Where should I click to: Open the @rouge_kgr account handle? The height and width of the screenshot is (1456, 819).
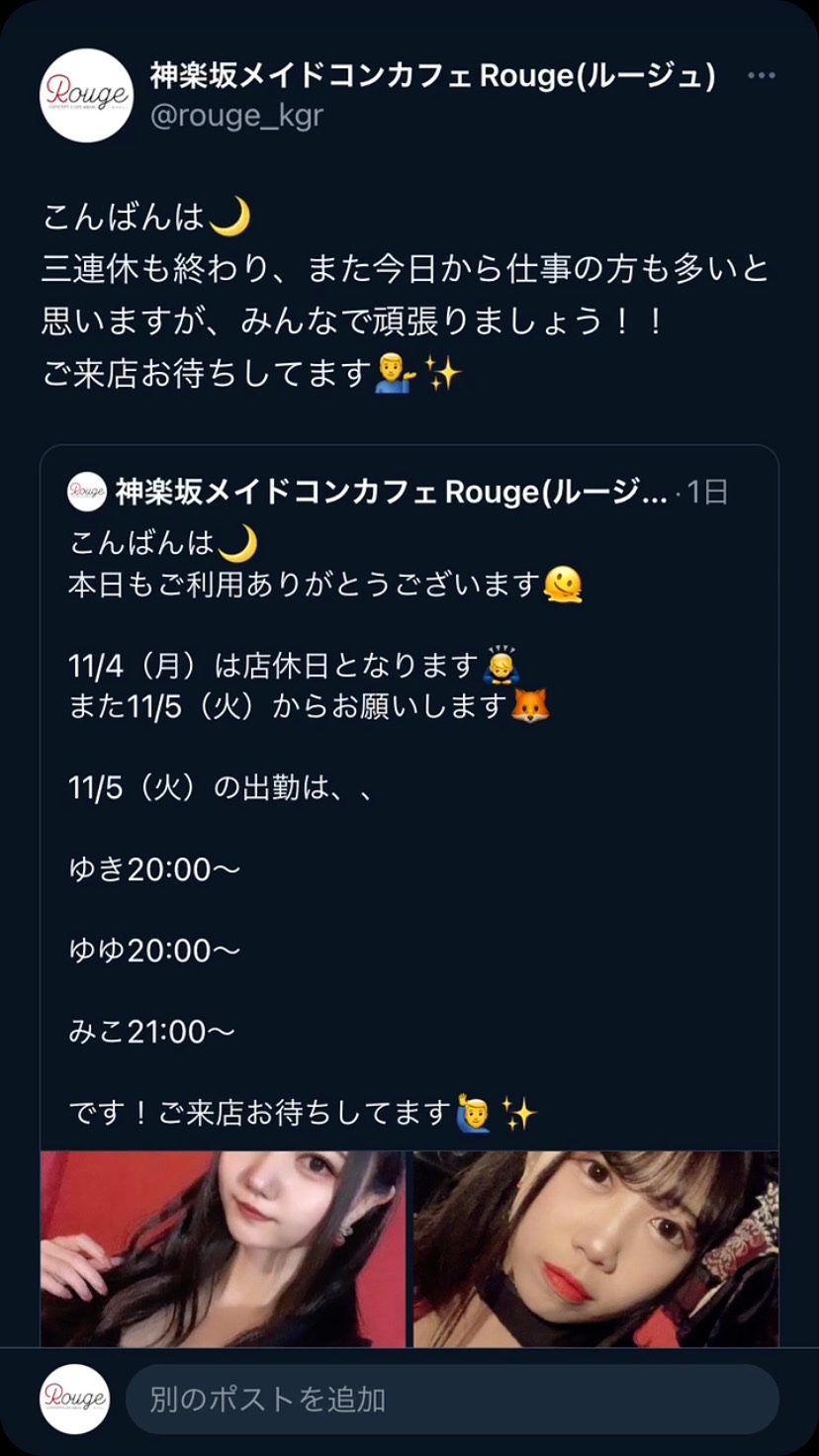click(x=236, y=116)
